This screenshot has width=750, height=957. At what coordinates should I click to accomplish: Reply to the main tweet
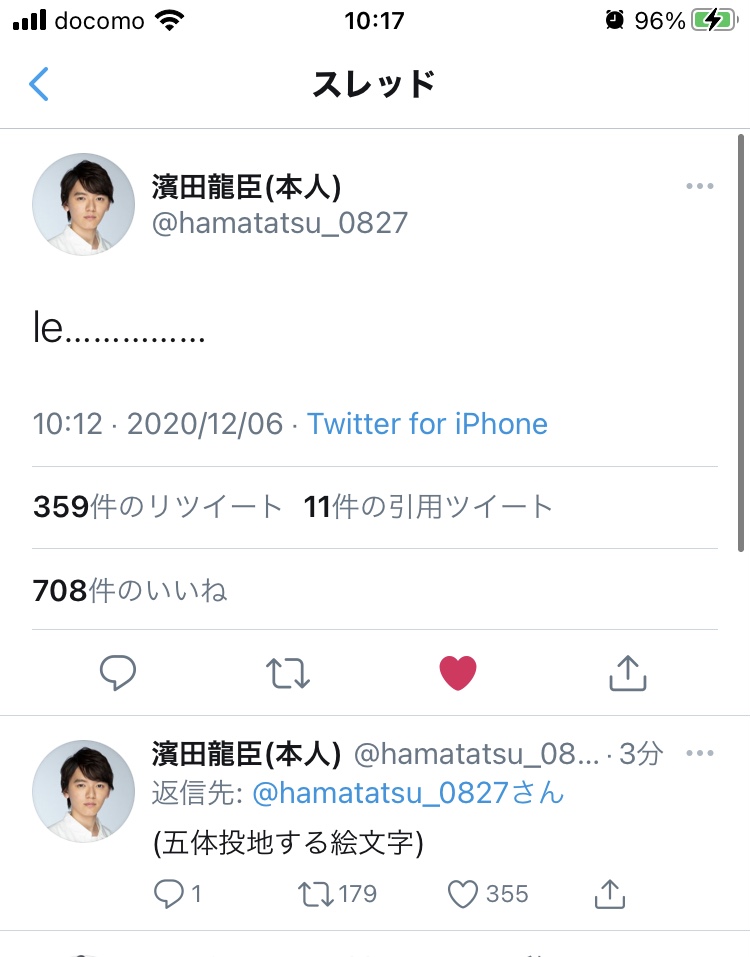118,673
